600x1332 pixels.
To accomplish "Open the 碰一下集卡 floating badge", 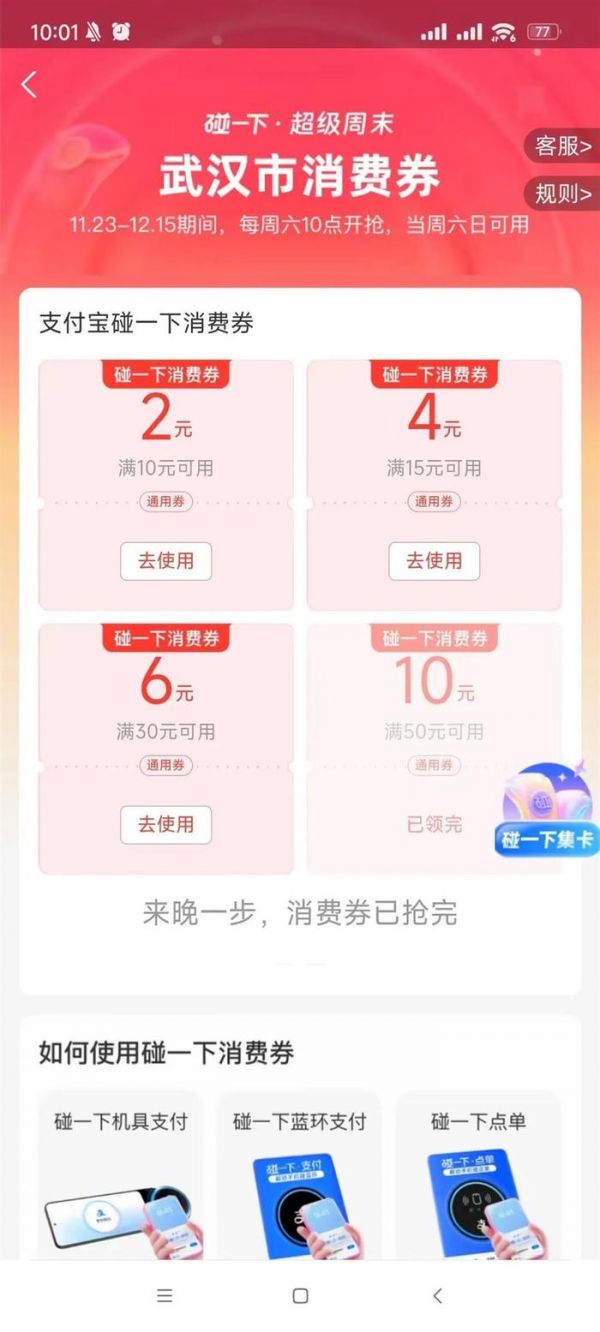I will [546, 811].
